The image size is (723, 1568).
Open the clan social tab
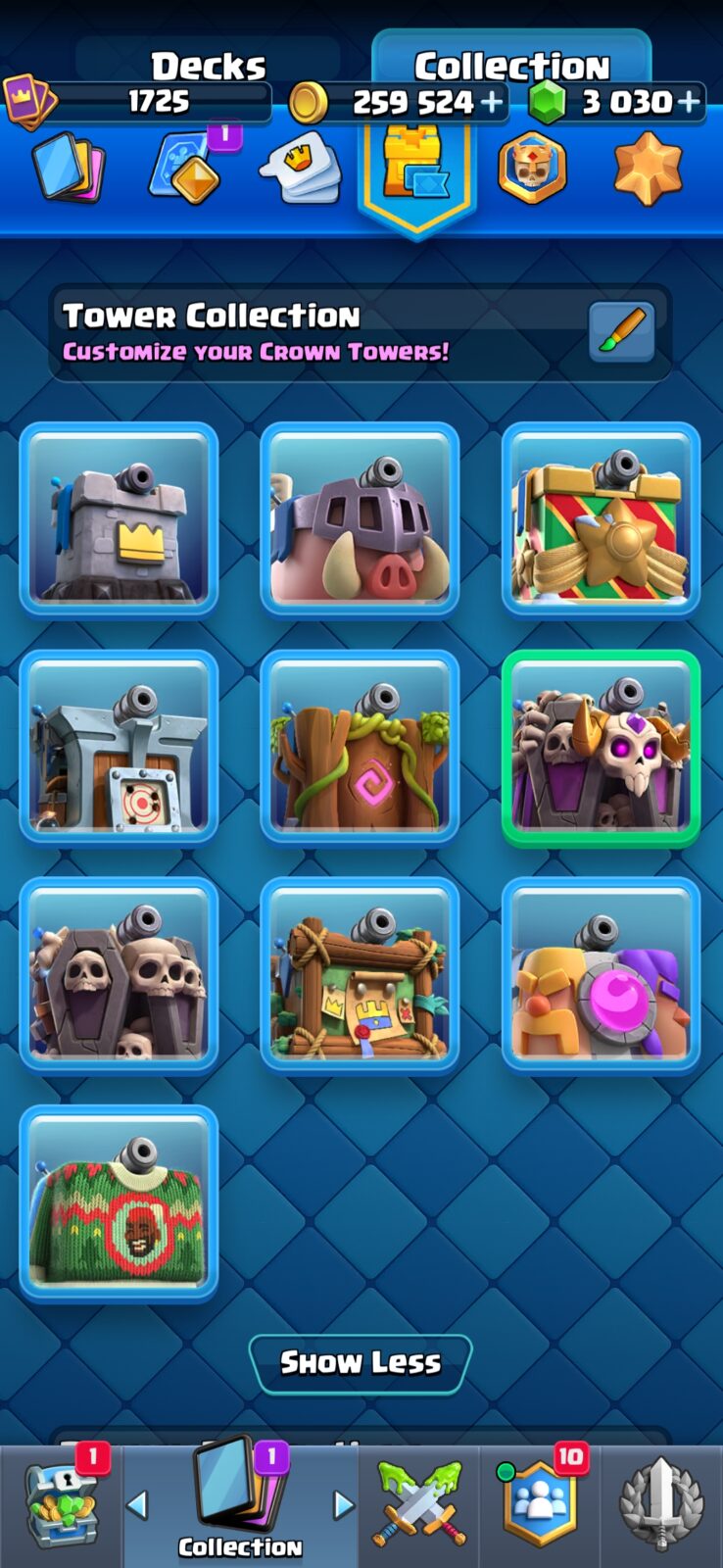(x=540, y=1504)
